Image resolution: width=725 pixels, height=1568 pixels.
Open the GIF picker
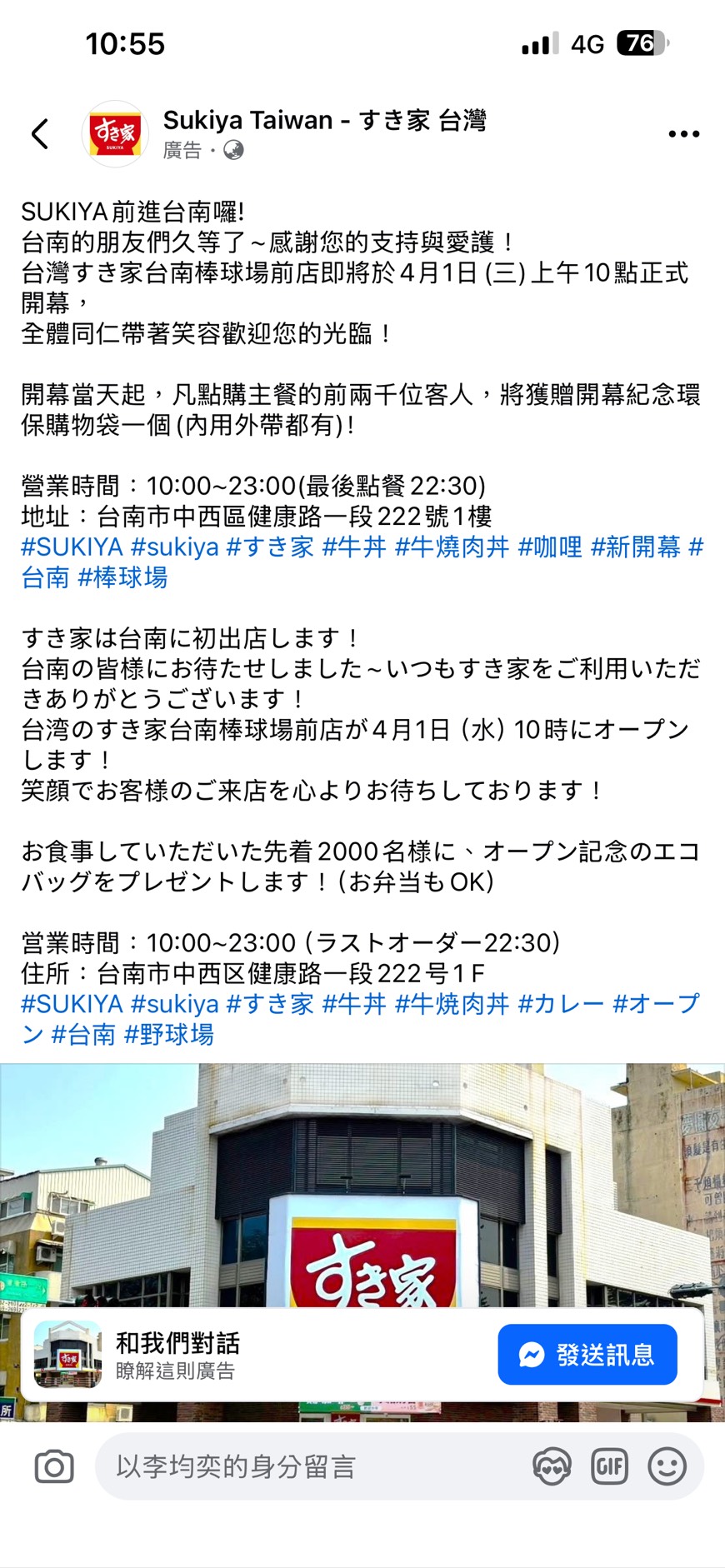point(609,1466)
